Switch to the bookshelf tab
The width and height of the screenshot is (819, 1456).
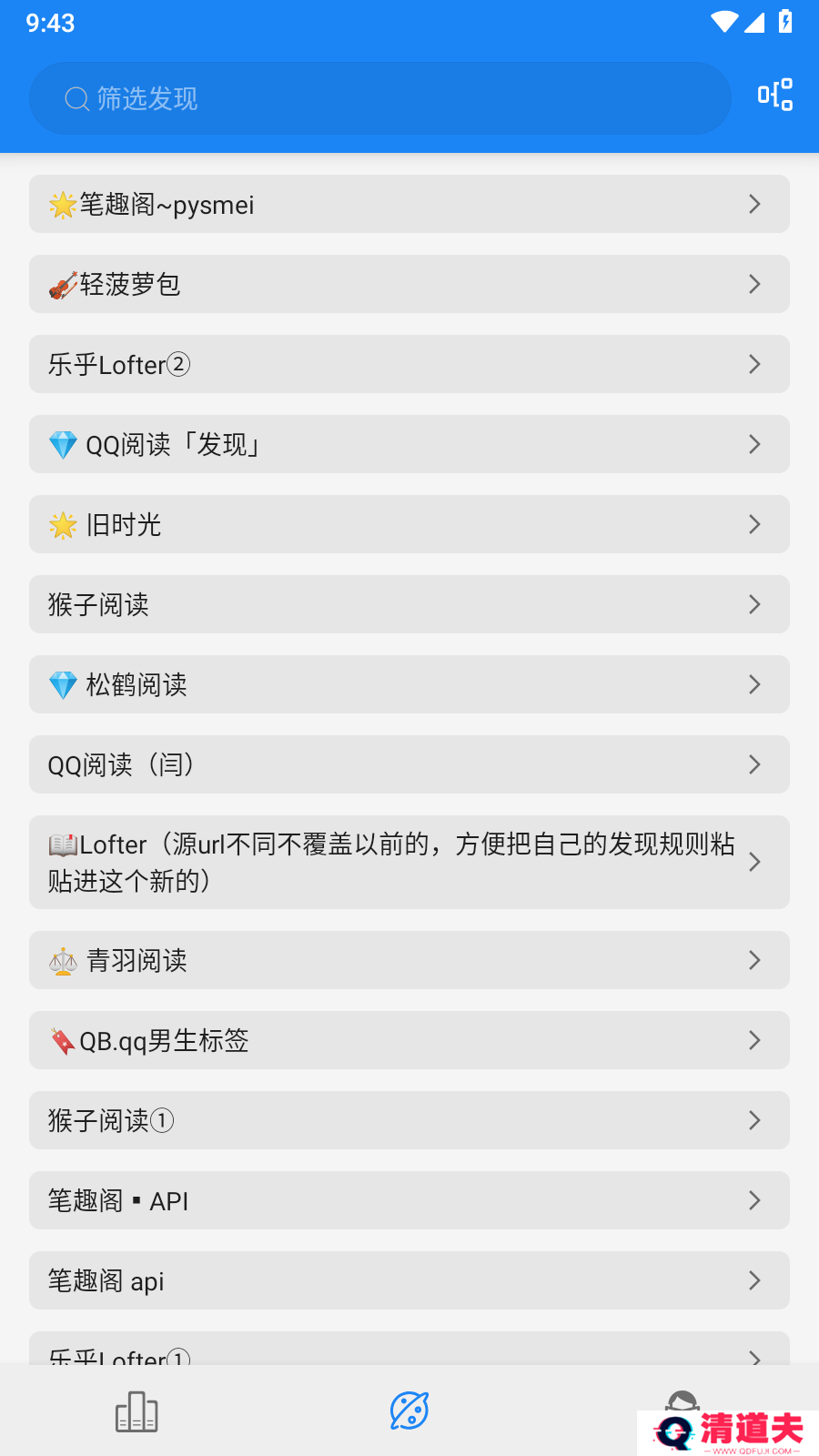pos(136,1411)
